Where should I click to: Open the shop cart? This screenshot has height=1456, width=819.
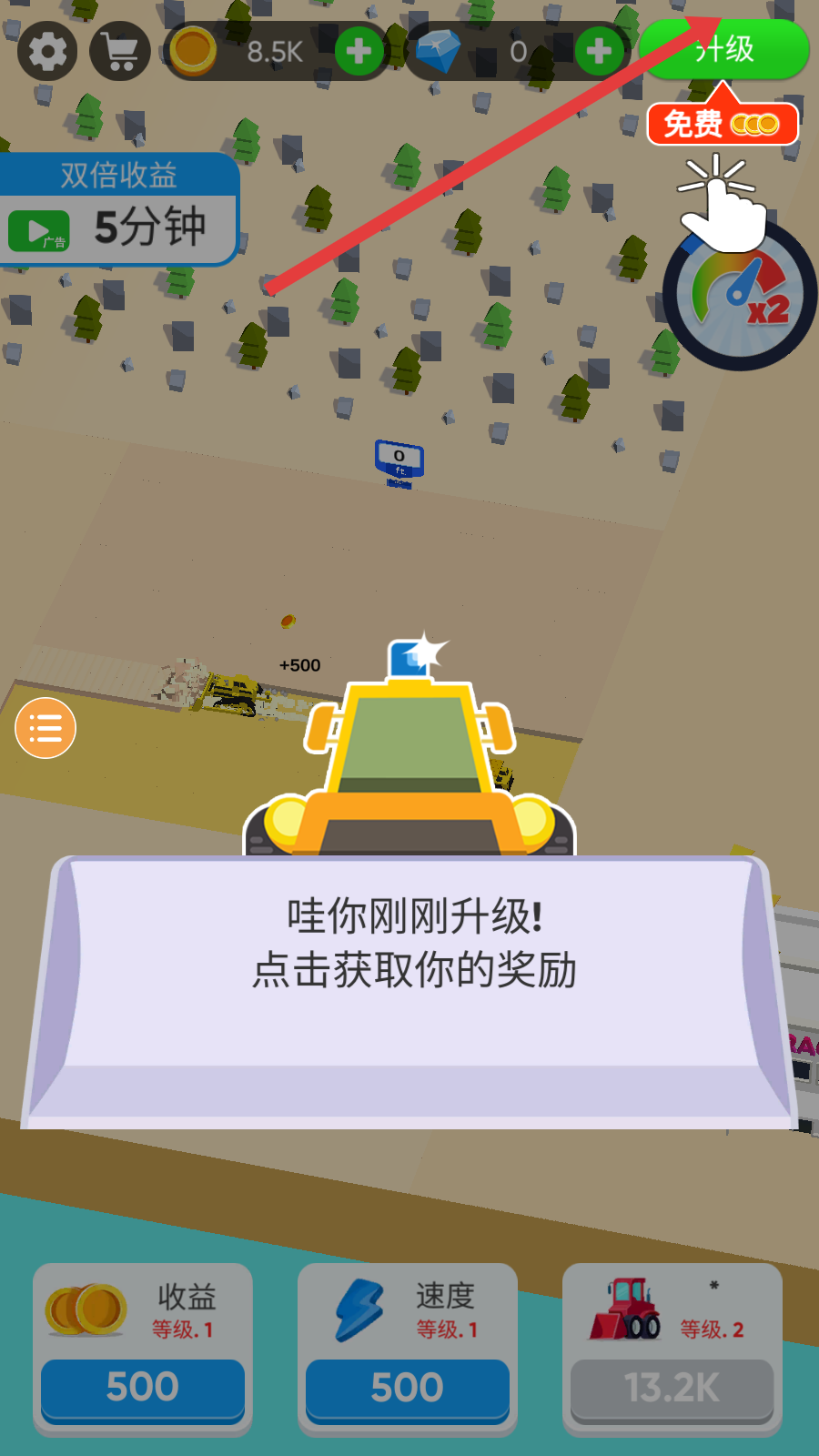click(x=120, y=52)
